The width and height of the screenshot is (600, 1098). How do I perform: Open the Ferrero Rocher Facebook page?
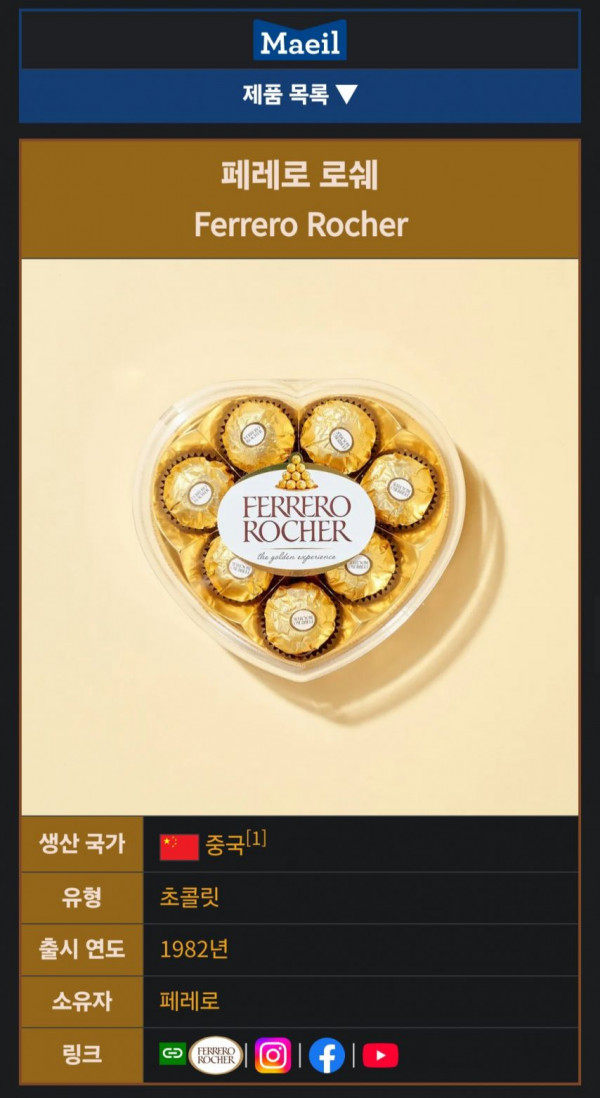click(x=327, y=1055)
